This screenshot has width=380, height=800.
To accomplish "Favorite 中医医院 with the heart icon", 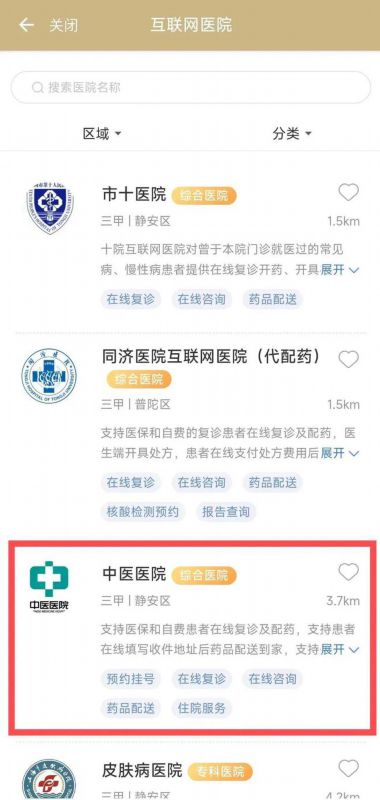I will 348,572.
